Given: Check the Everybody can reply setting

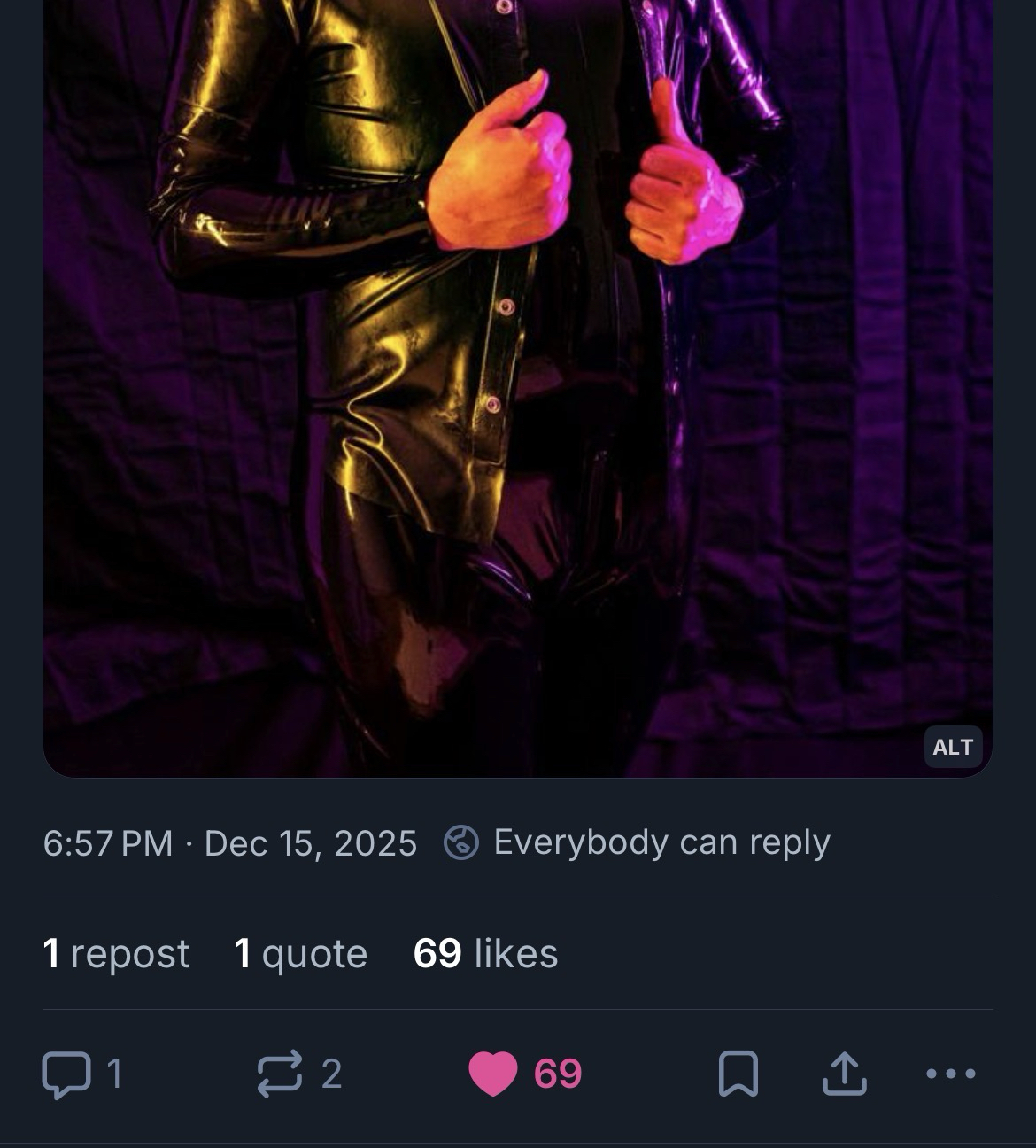Looking at the screenshot, I should (x=638, y=842).
